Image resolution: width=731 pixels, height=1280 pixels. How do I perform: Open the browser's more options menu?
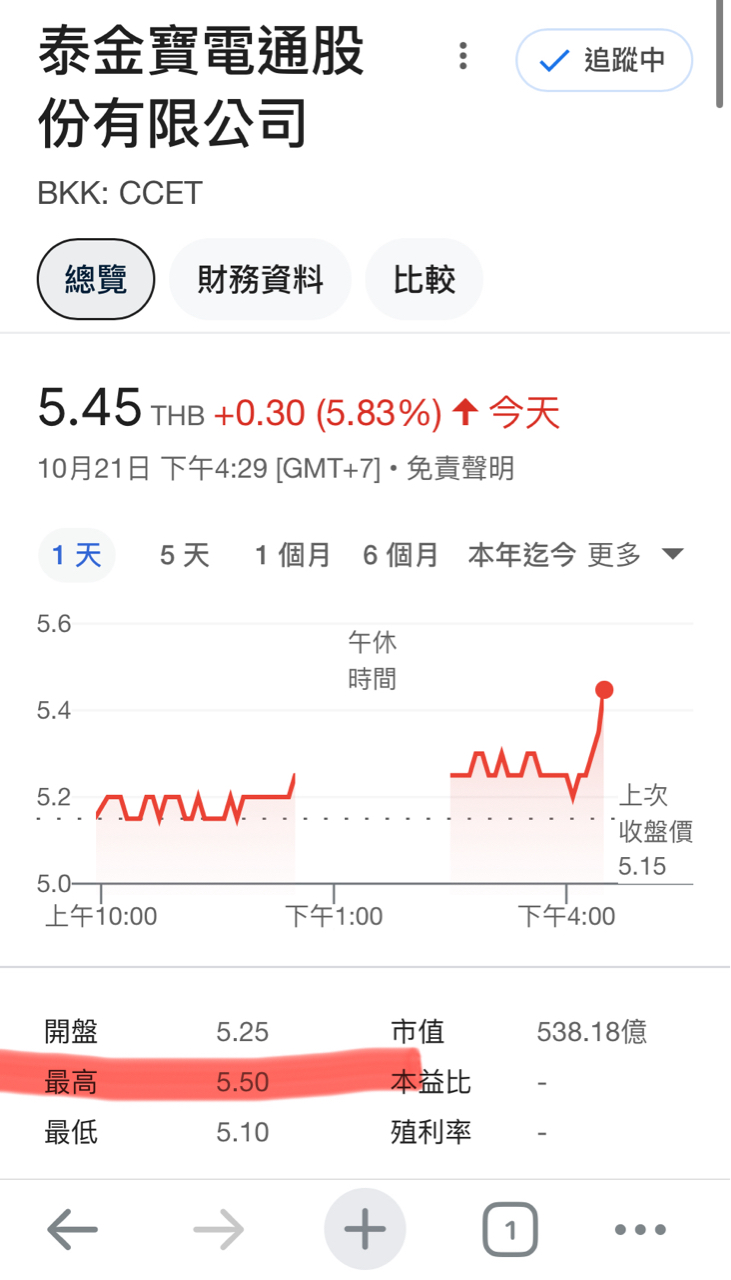pos(640,1229)
